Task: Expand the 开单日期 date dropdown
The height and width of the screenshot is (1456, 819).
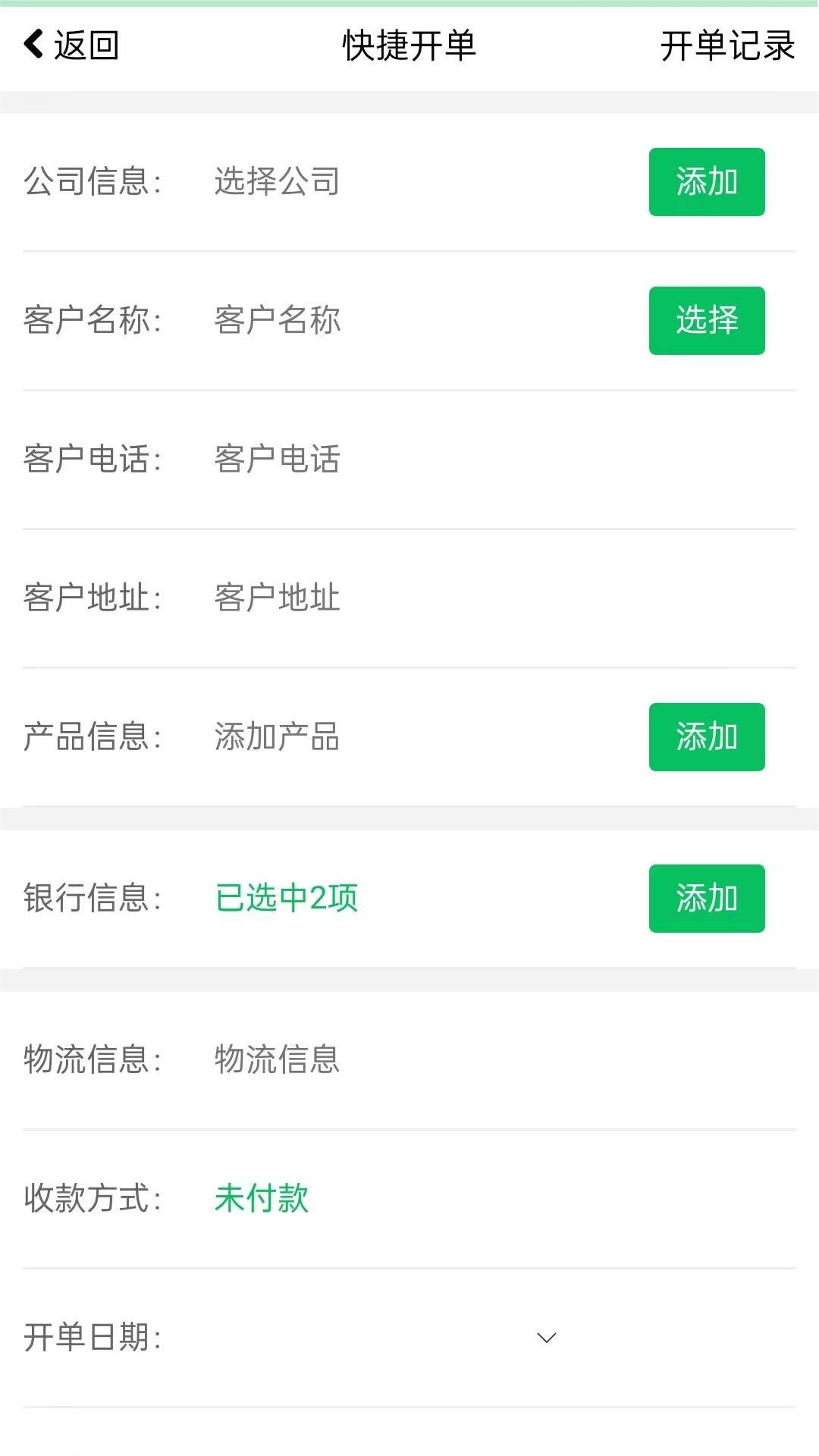Action: (x=544, y=1335)
